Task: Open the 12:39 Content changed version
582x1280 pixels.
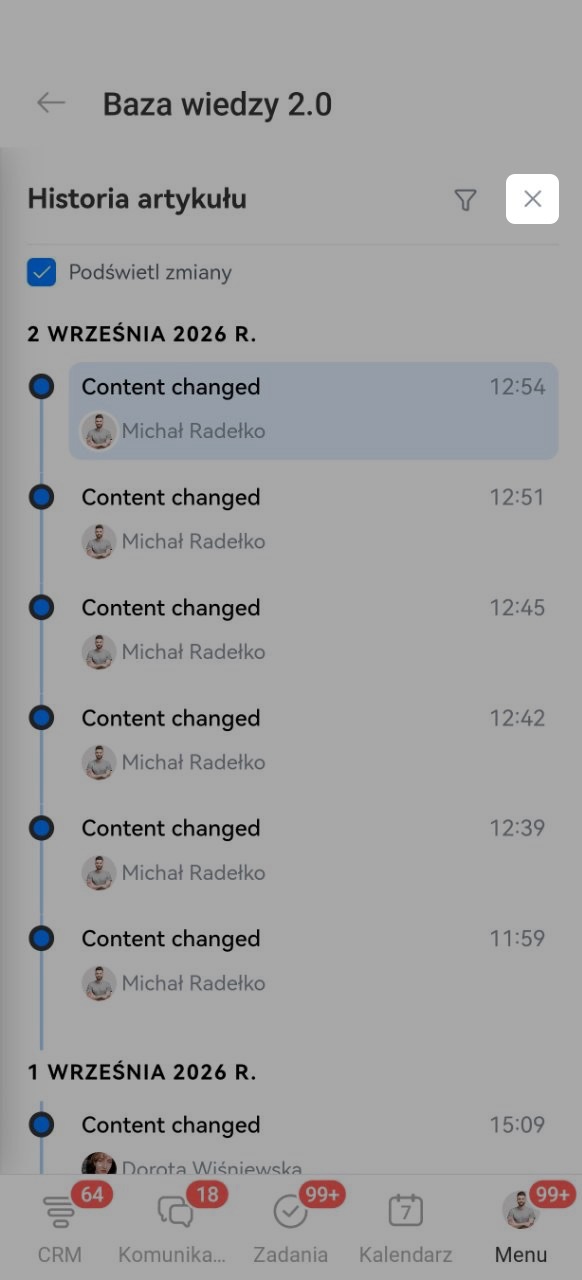Action: coord(313,851)
